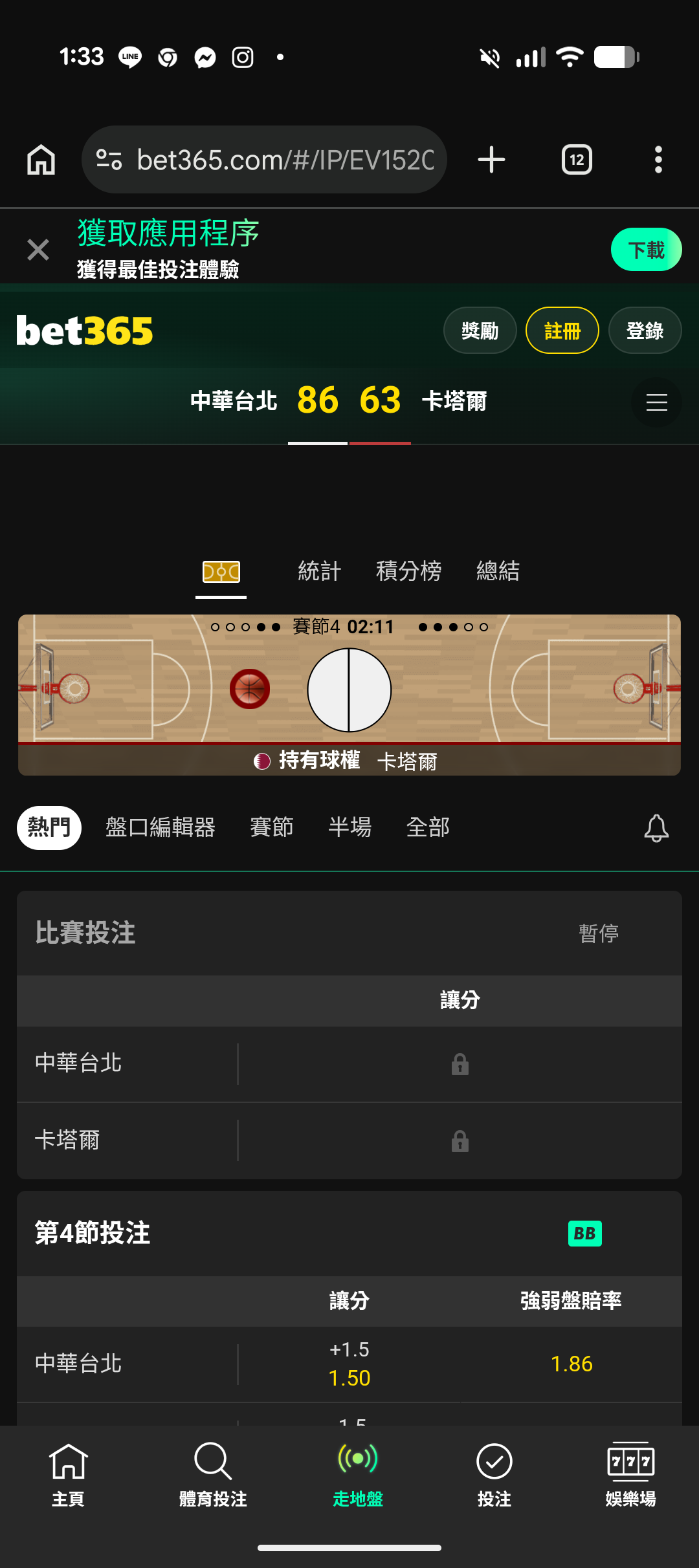The width and height of the screenshot is (699, 1568).
Task: Show 半場 half markets
Action: coord(349,827)
